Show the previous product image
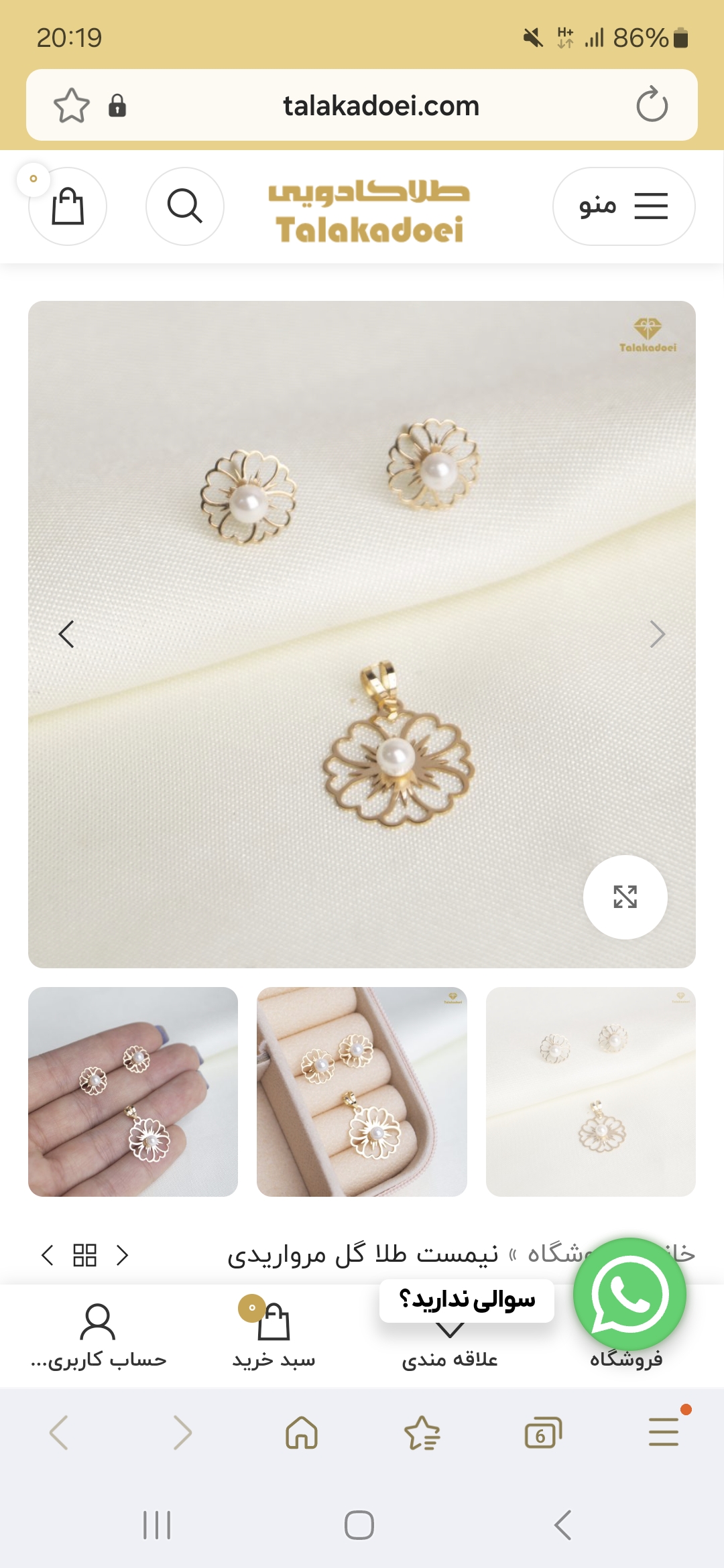This screenshot has height=1568, width=724. point(66,634)
